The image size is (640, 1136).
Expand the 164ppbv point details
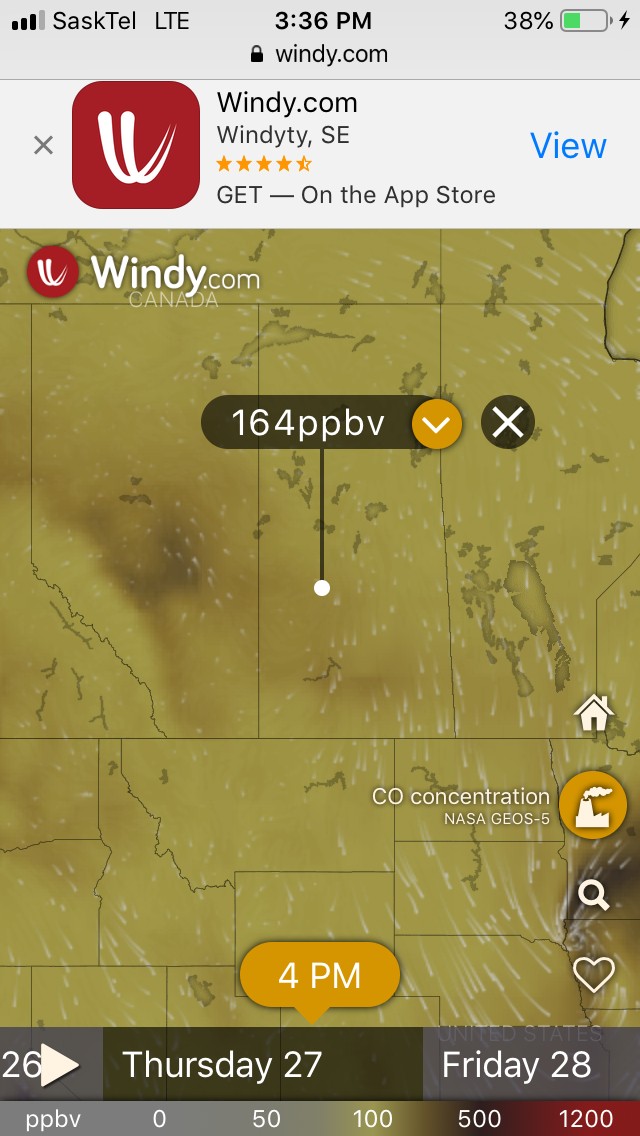click(436, 423)
